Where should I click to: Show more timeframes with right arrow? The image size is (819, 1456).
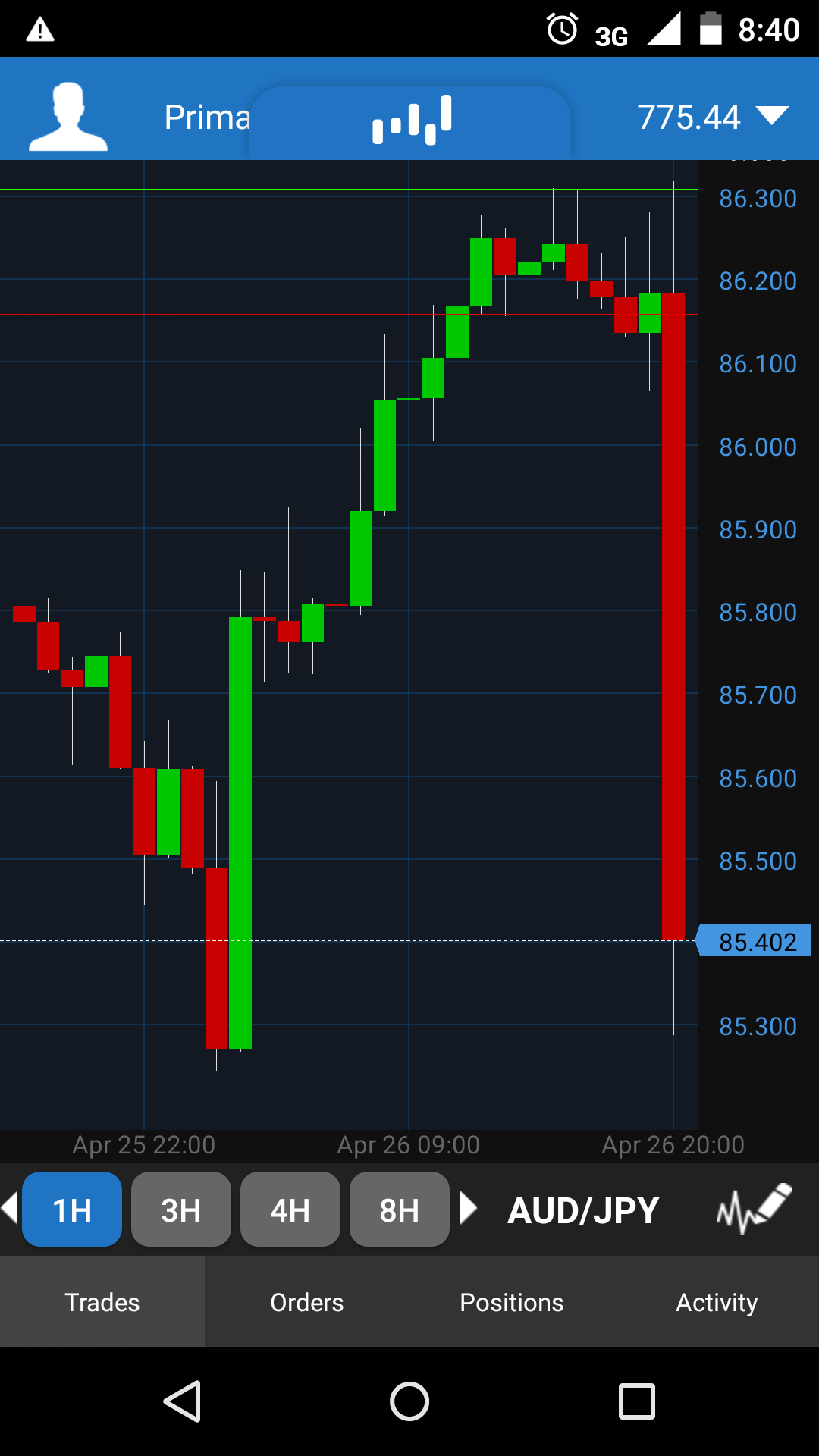coord(469,1208)
